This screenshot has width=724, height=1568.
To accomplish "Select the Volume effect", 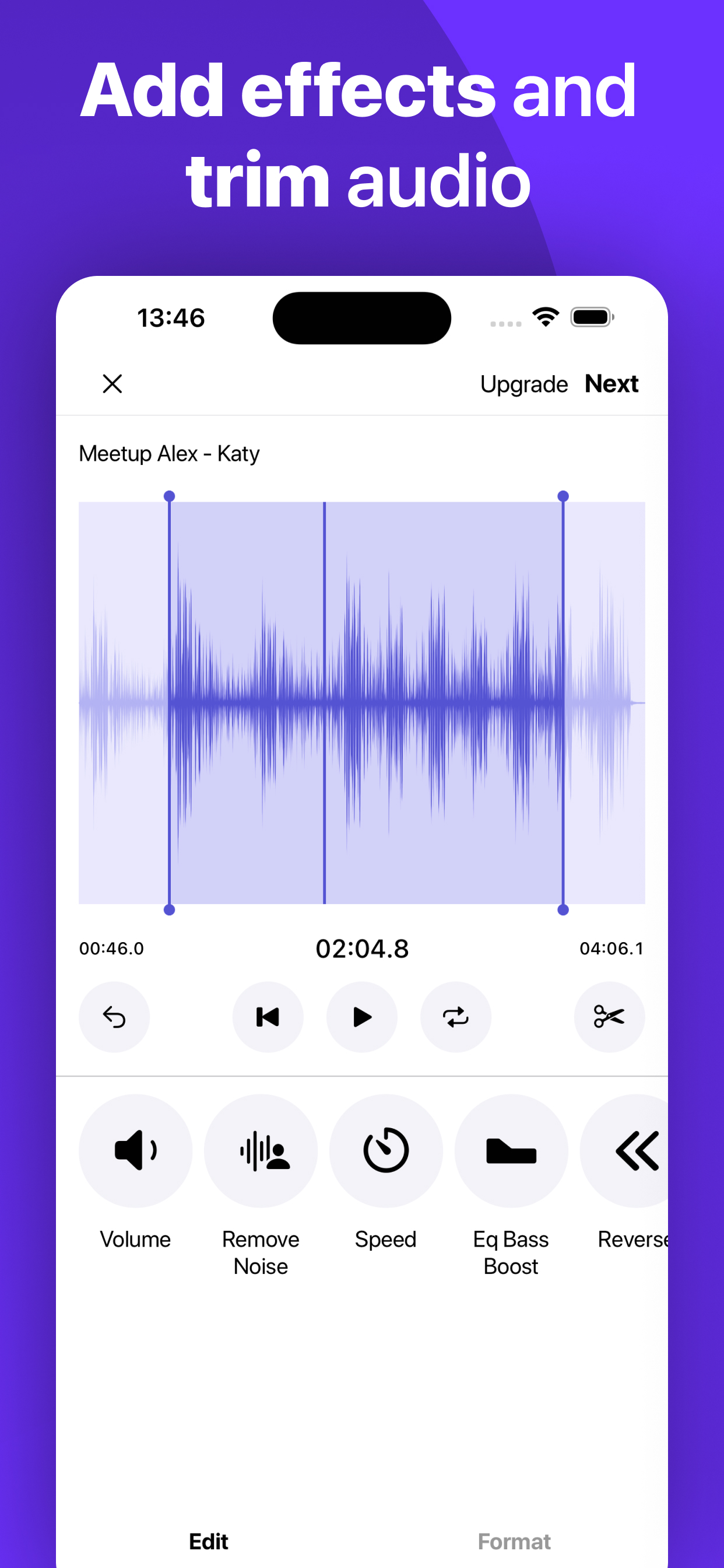I will point(135,1149).
